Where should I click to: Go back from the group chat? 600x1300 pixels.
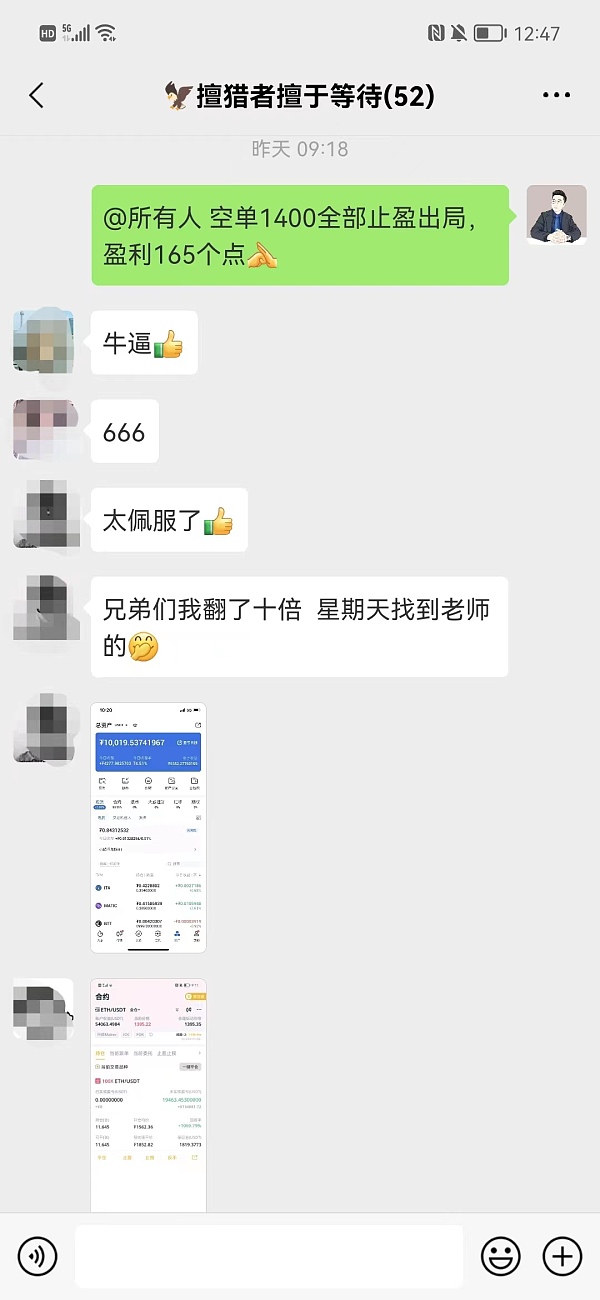pos(37,96)
